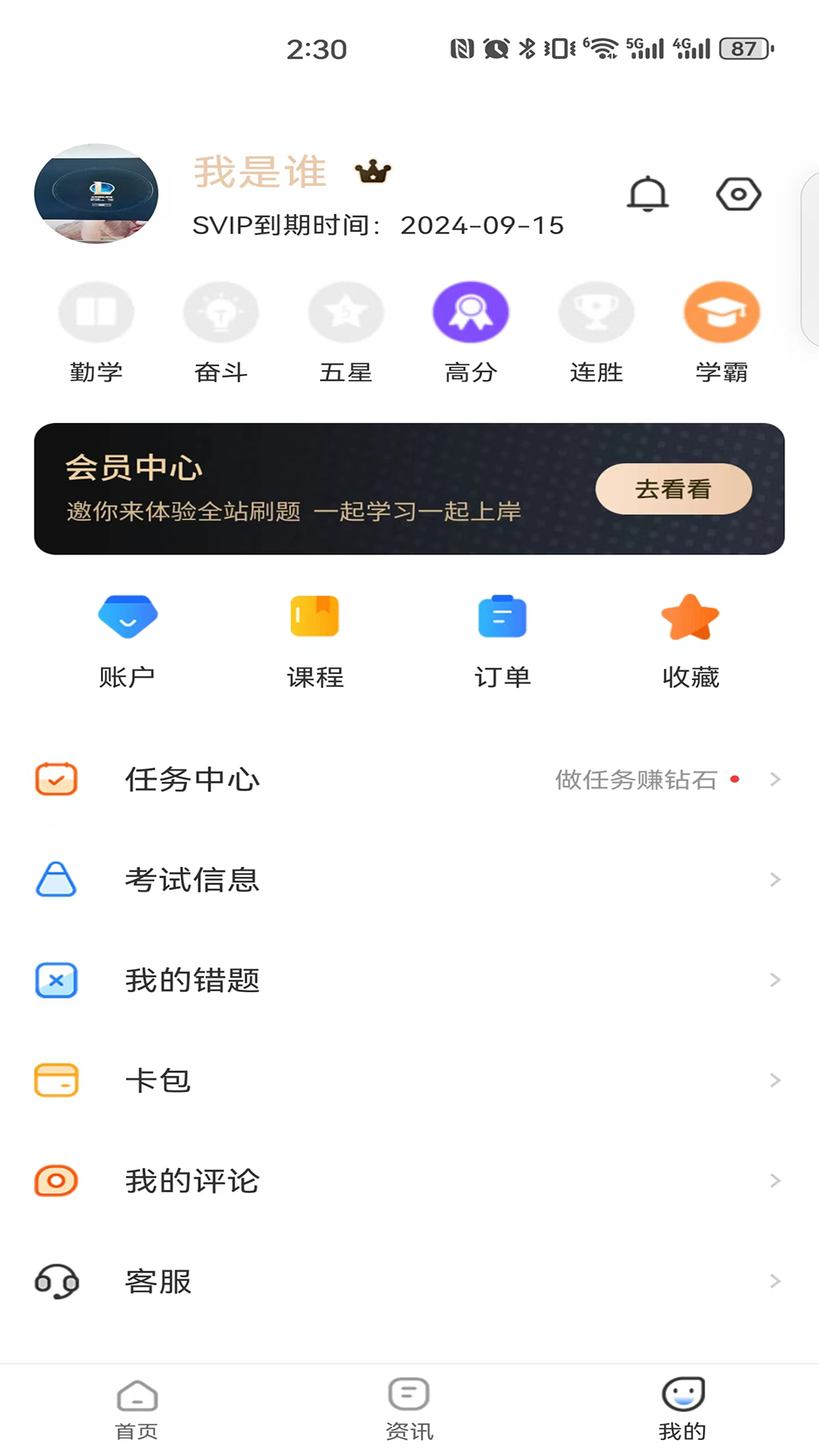The height and width of the screenshot is (1456, 819).
Task: Click the notification bell icon
Action: 648,193
